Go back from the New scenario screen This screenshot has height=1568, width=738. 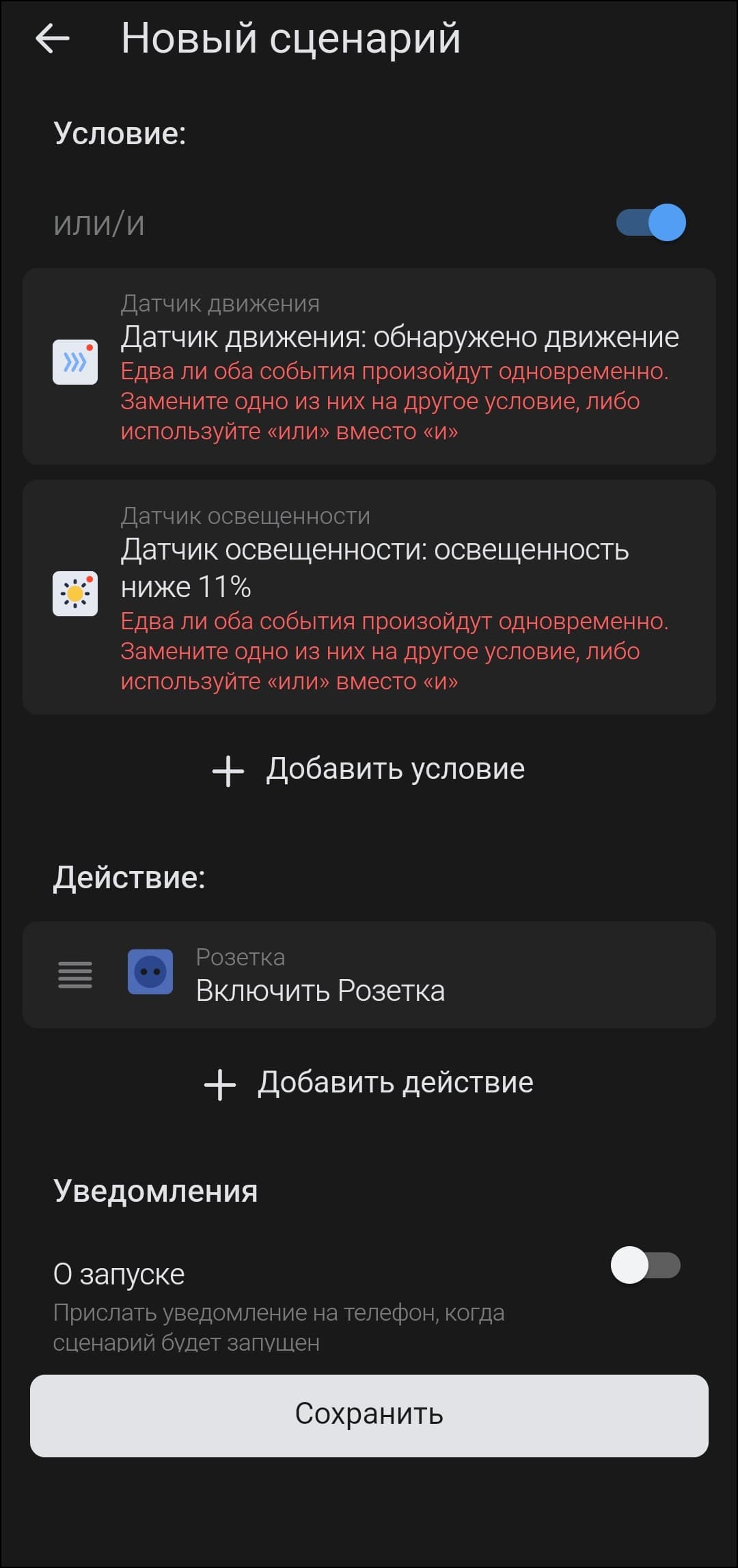[x=53, y=38]
